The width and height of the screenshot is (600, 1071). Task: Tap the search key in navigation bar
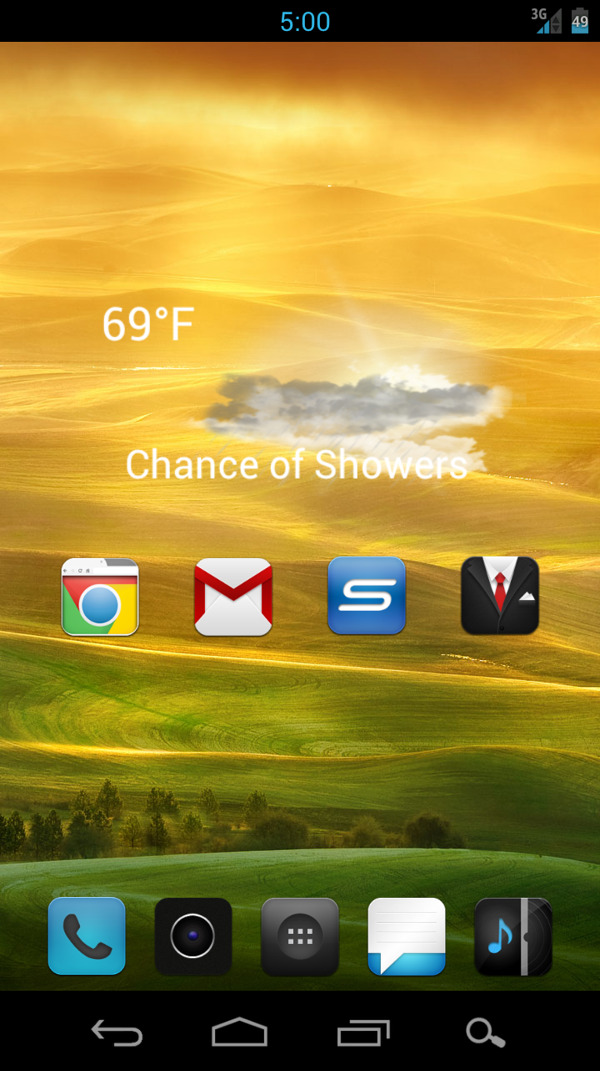tap(486, 1032)
